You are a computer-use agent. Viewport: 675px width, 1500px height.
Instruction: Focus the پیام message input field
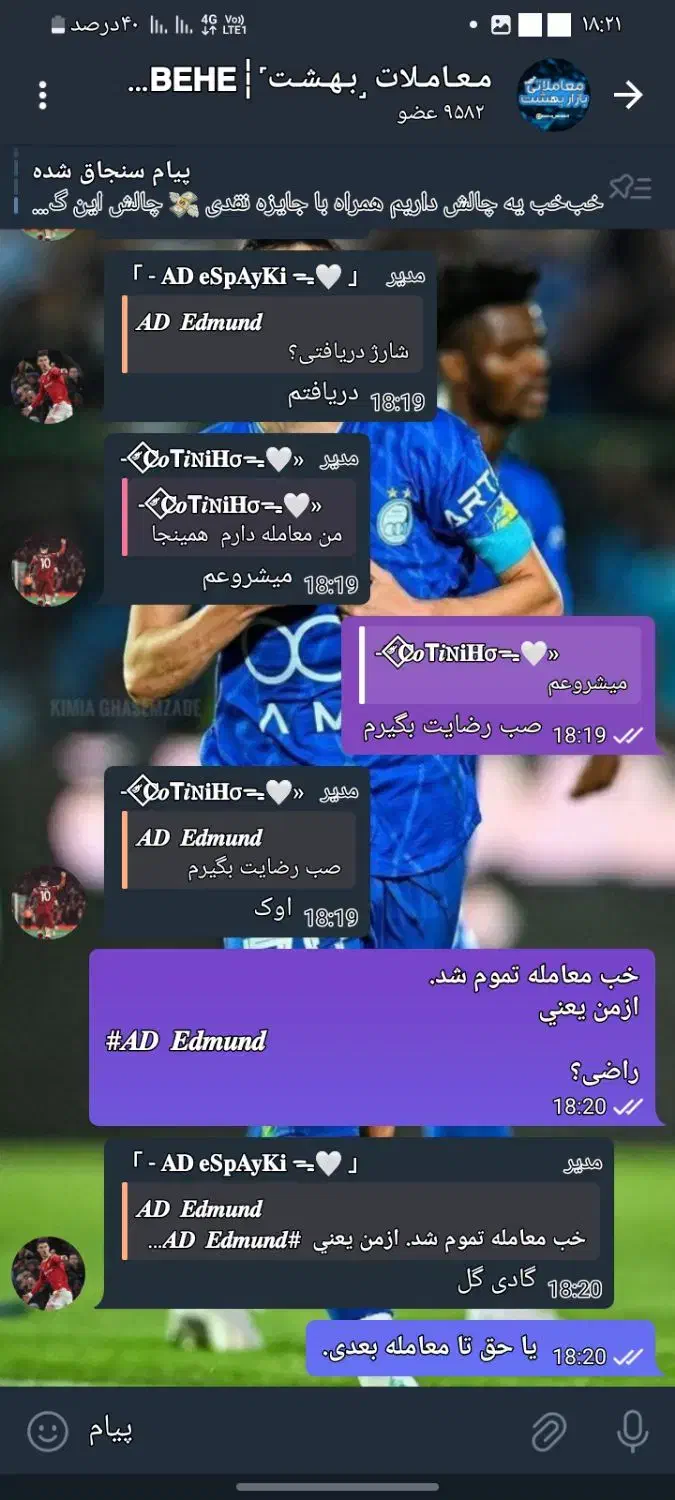click(x=300, y=1431)
